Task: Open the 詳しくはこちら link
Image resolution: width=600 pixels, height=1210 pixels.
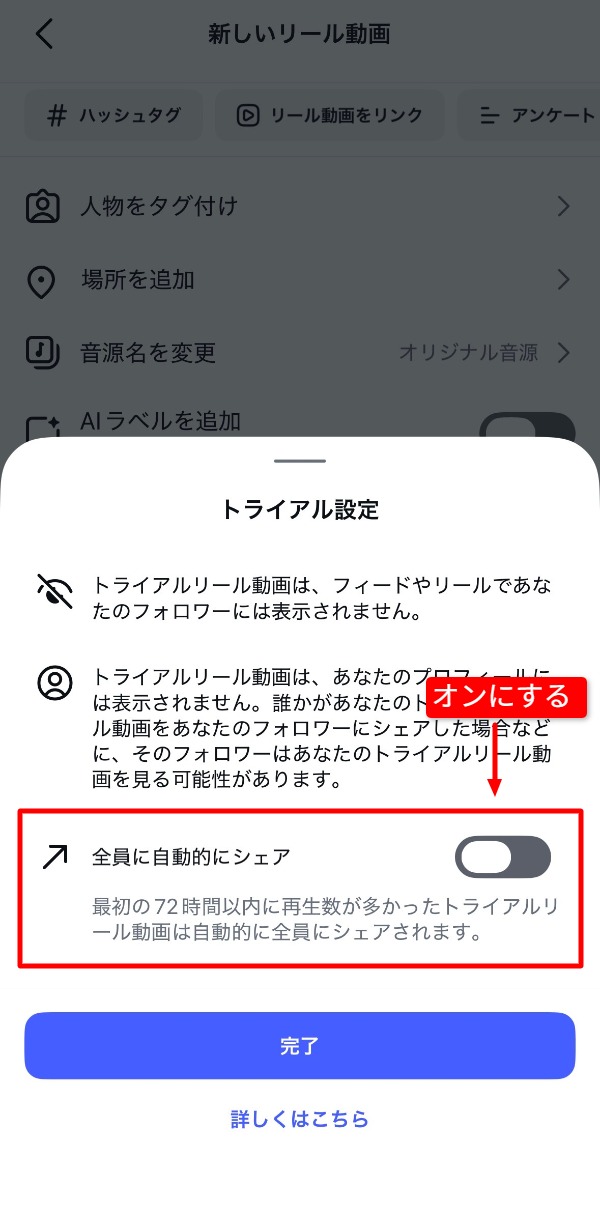Action: coord(300,1118)
